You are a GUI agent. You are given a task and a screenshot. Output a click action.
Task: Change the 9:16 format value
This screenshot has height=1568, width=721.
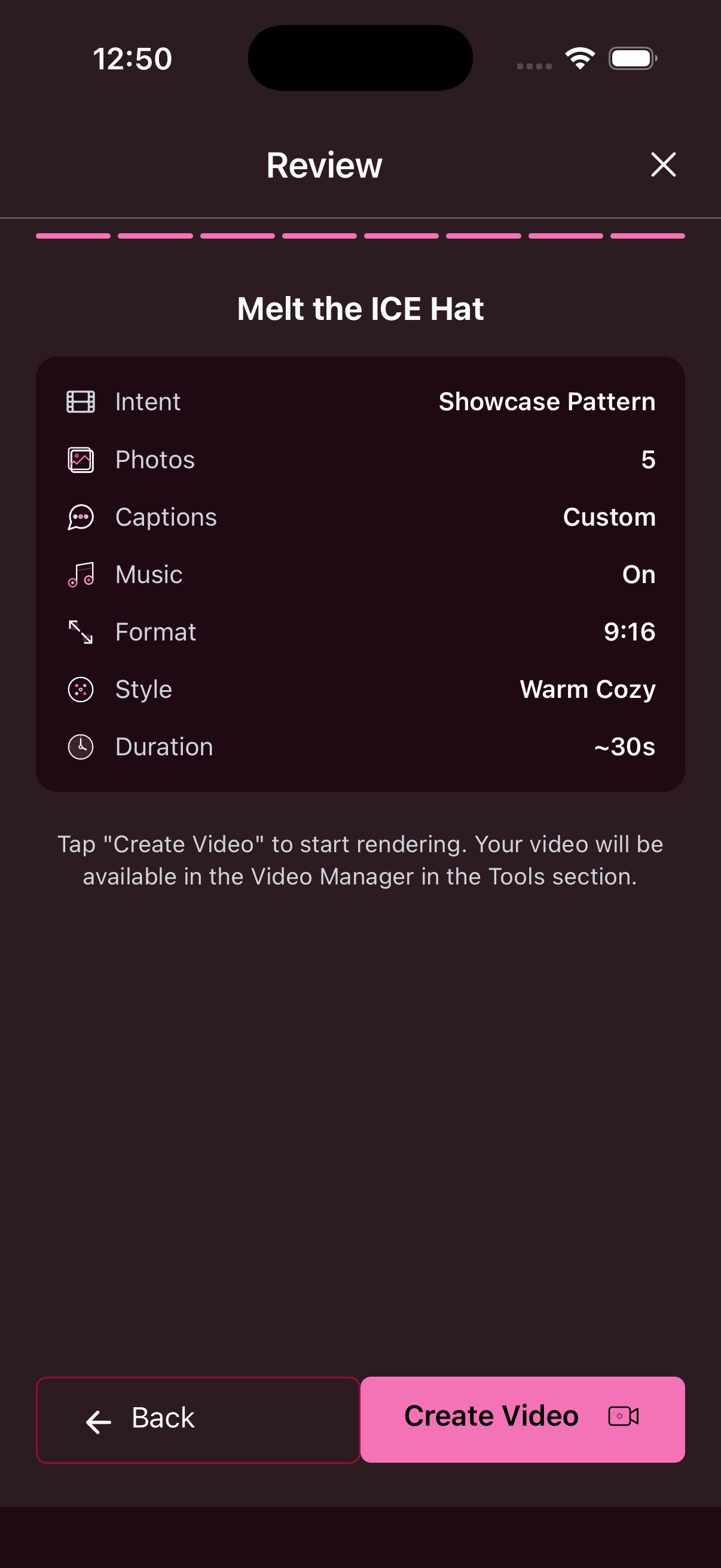(630, 632)
